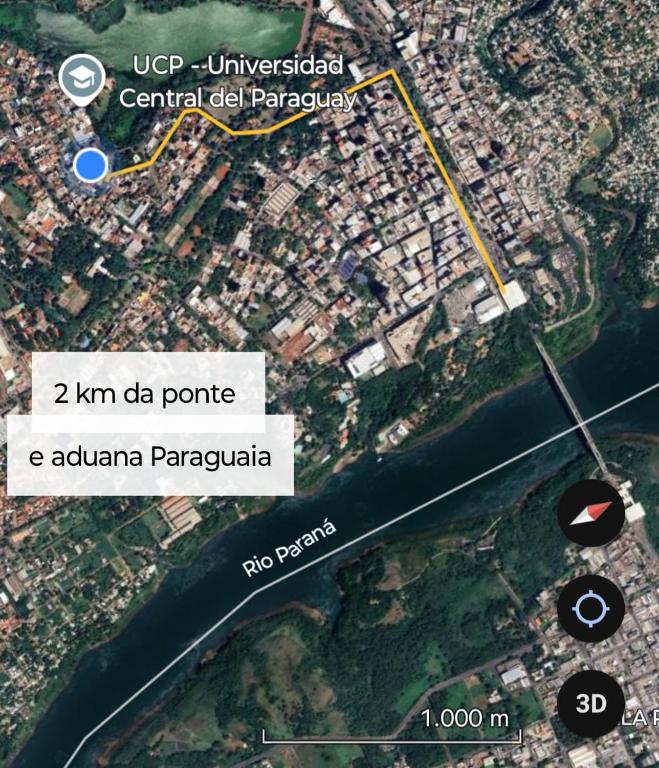Center the map on my location
659x768 pixels.
tap(591, 608)
